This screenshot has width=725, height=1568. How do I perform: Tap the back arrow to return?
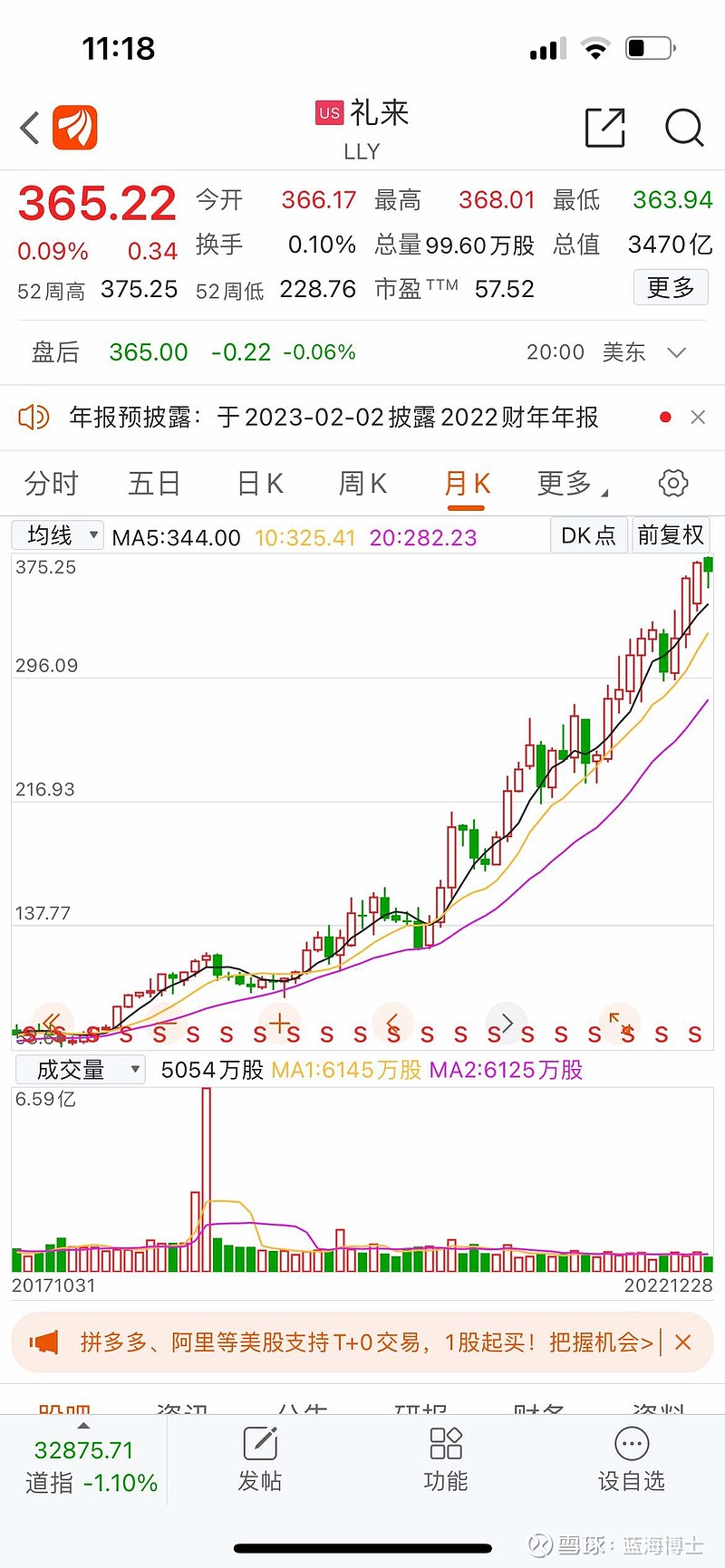coord(28,128)
